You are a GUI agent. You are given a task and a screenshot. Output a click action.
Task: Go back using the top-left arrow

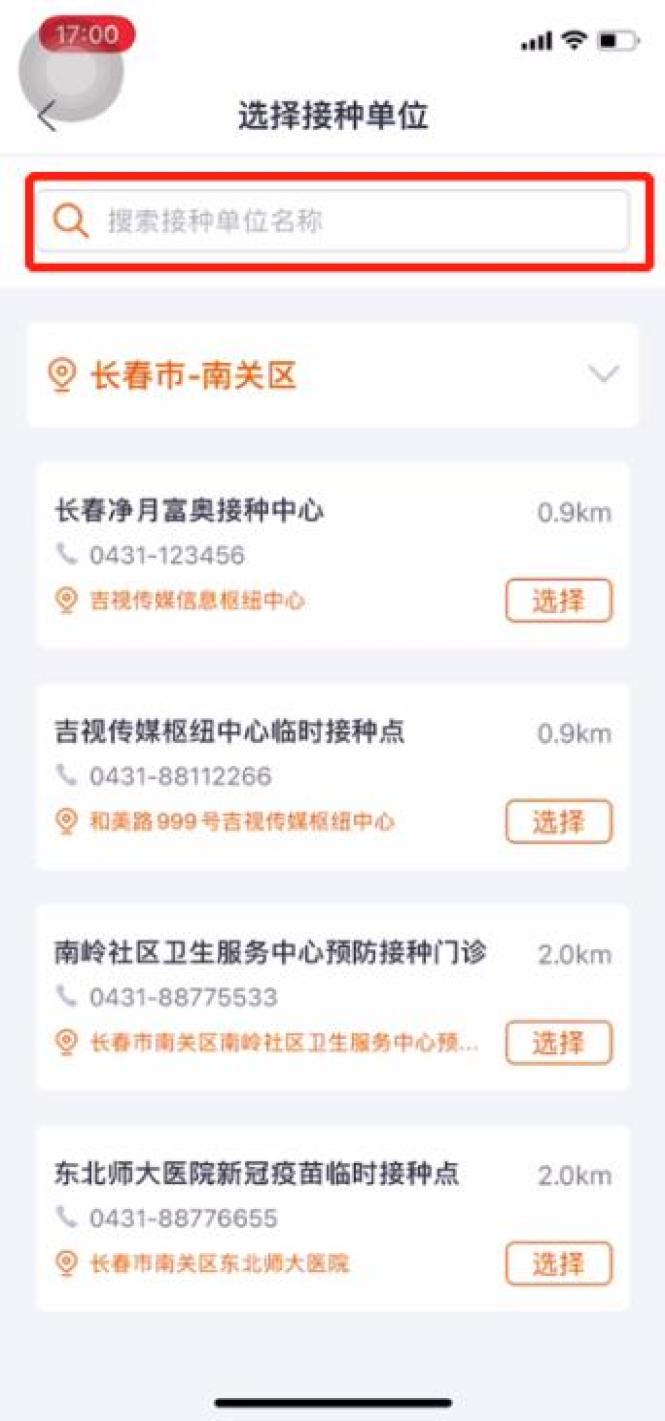coord(47,116)
